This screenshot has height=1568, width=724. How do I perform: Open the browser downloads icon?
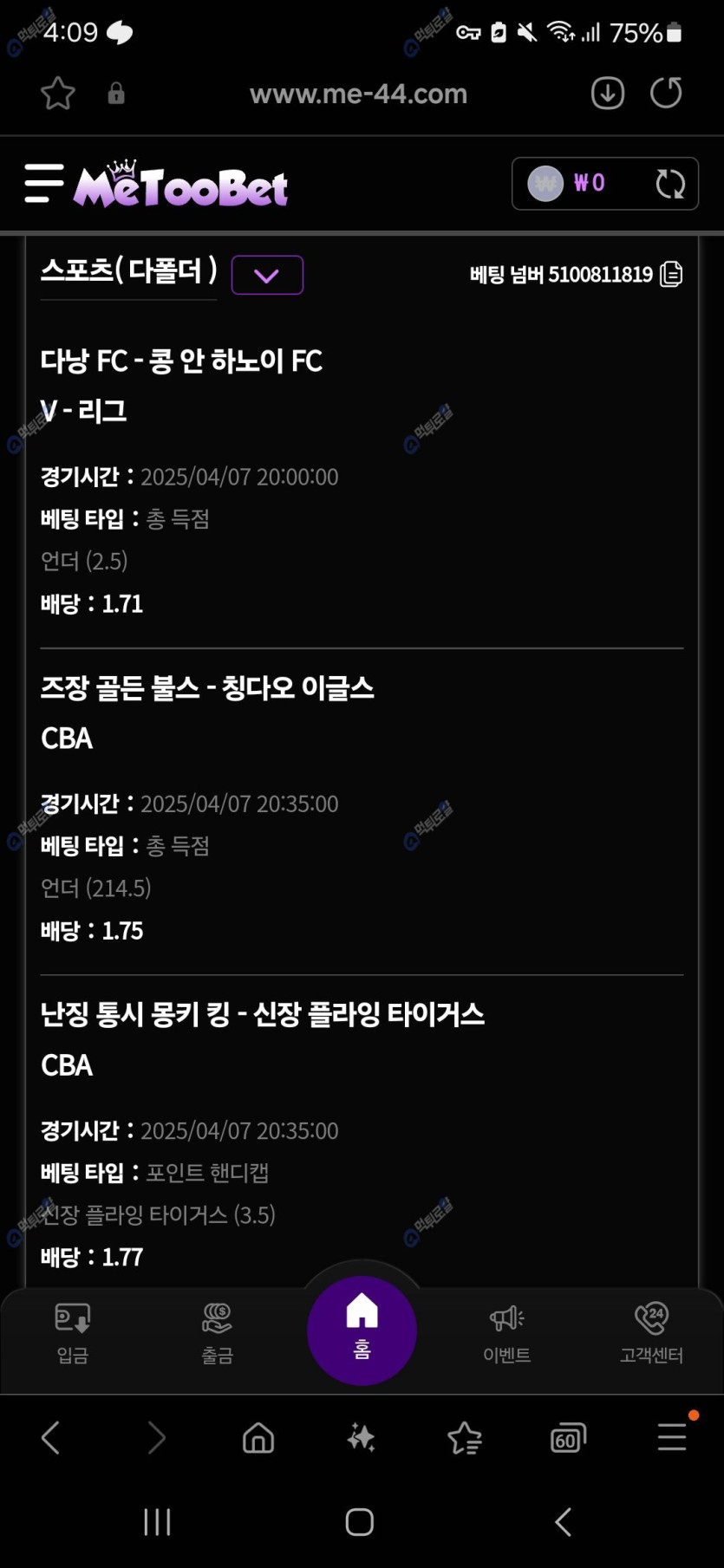pos(608,93)
